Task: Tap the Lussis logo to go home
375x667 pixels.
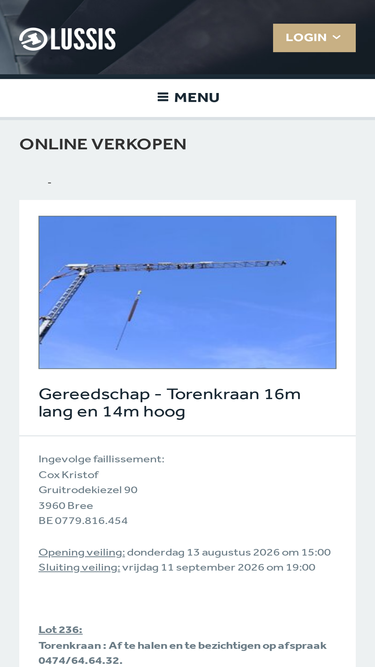Action: [x=68, y=39]
